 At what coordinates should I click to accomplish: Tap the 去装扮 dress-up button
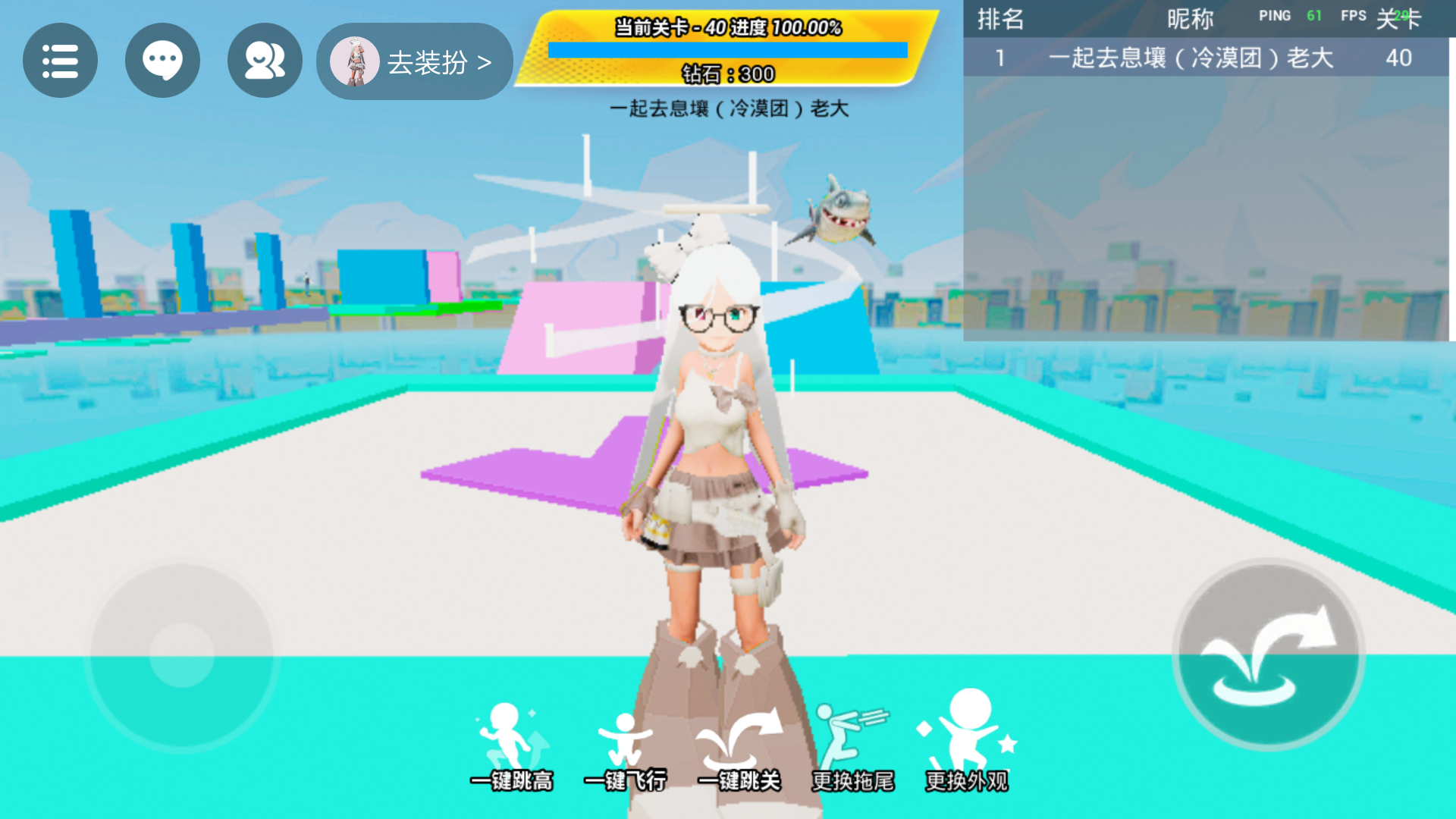coord(415,61)
